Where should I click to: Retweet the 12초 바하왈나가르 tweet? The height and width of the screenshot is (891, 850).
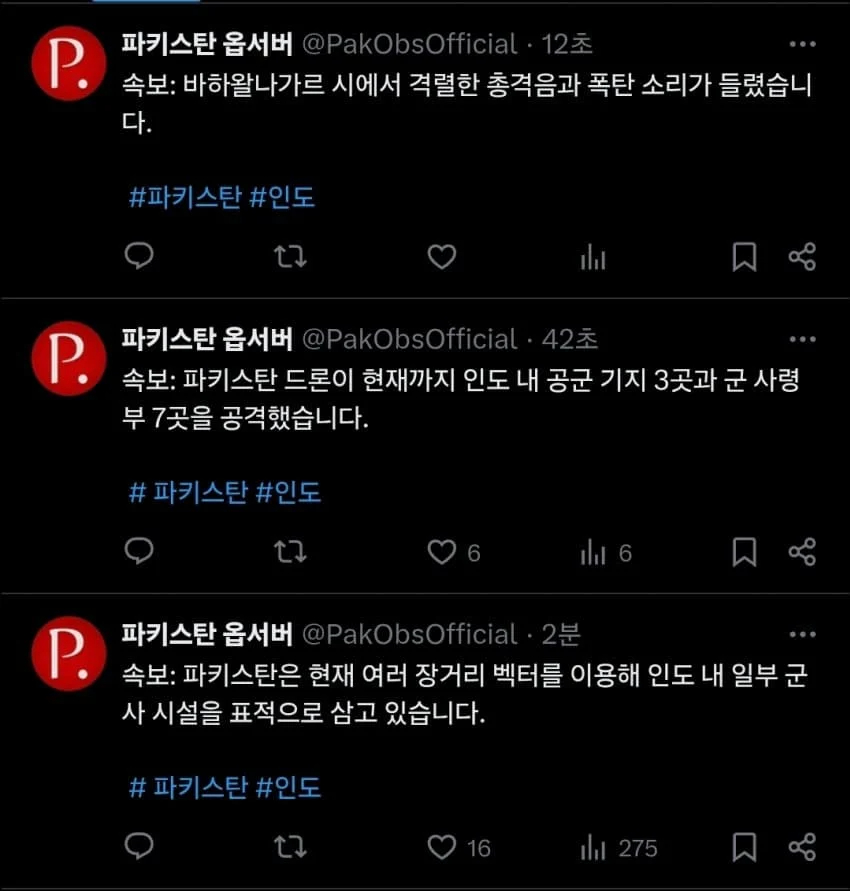click(290, 257)
